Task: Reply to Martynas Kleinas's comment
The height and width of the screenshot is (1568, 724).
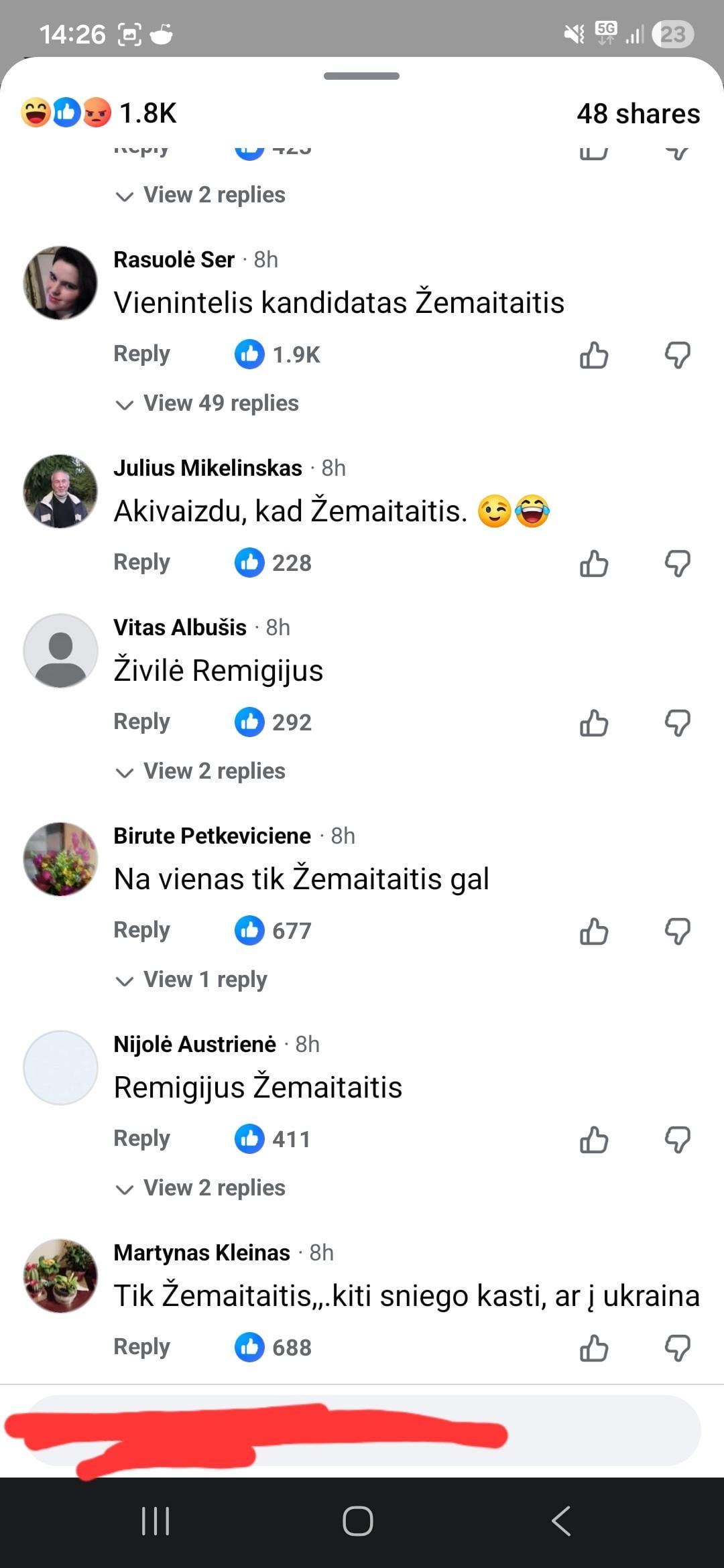Action: click(141, 1347)
